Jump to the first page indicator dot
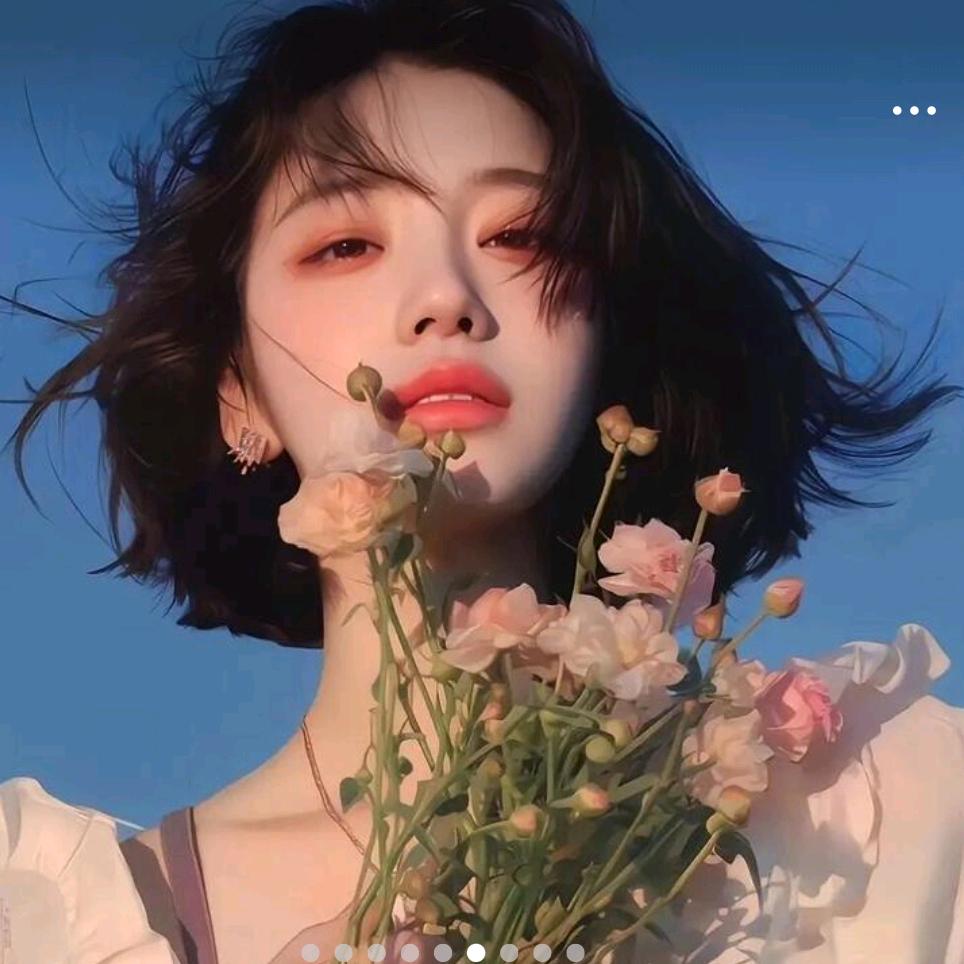This screenshot has width=964, height=964. [311, 953]
